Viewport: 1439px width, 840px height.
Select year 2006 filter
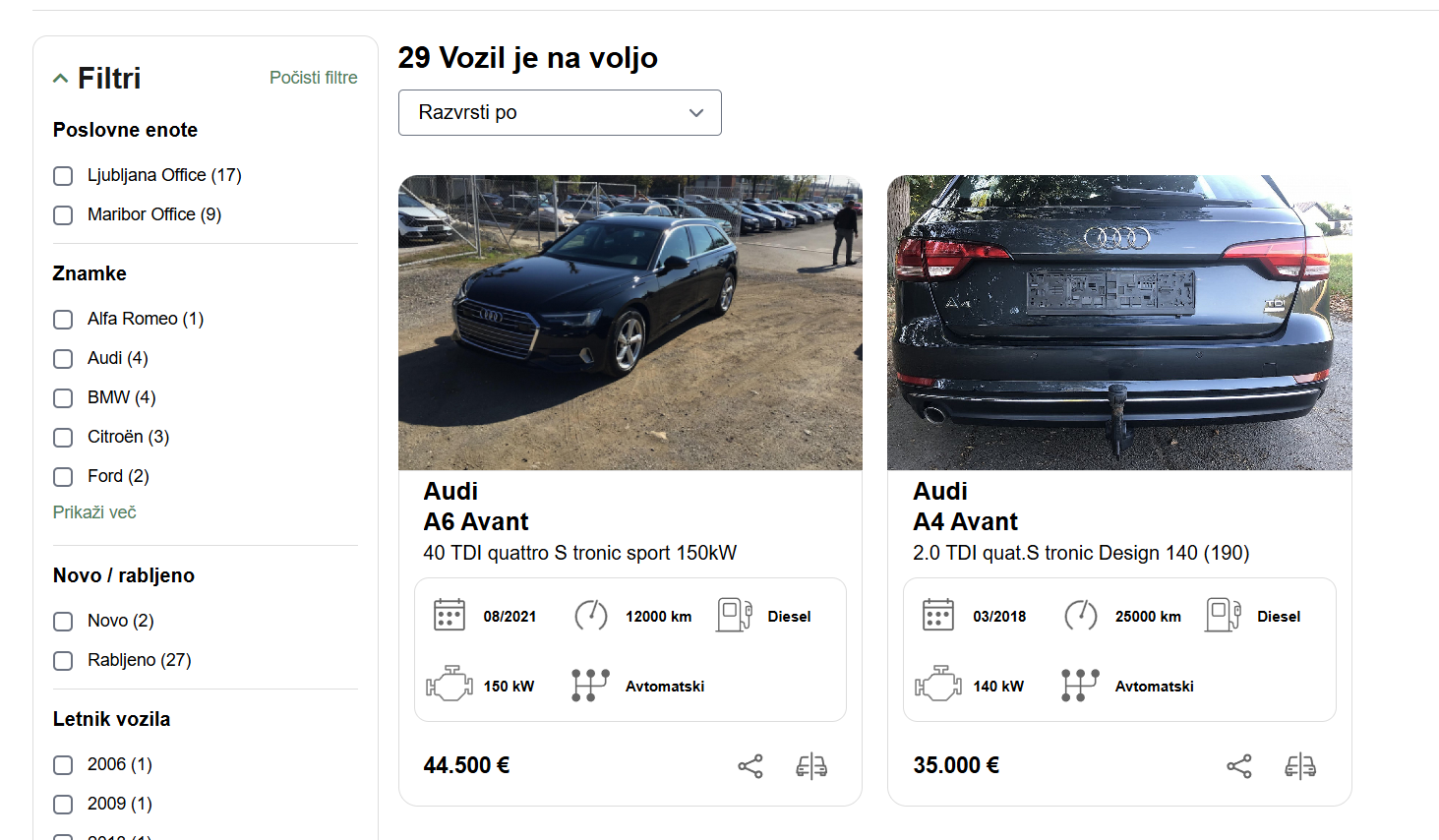pyautogui.click(x=63, y=765)
